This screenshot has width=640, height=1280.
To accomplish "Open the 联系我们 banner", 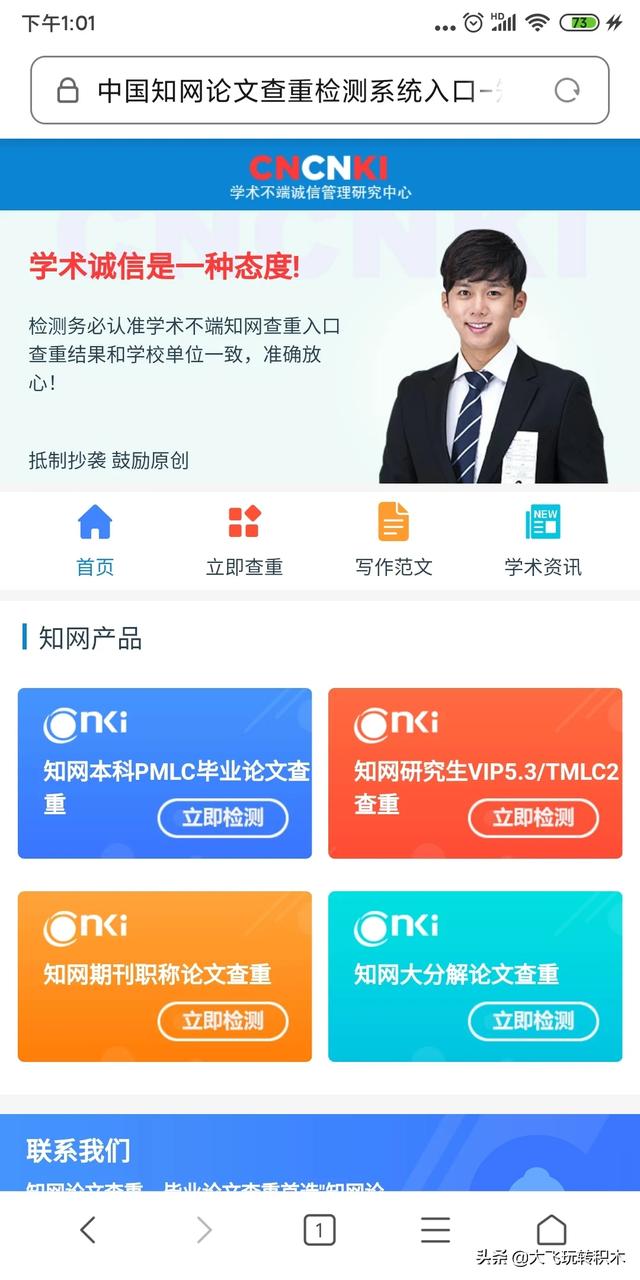I will [320, 1153].
